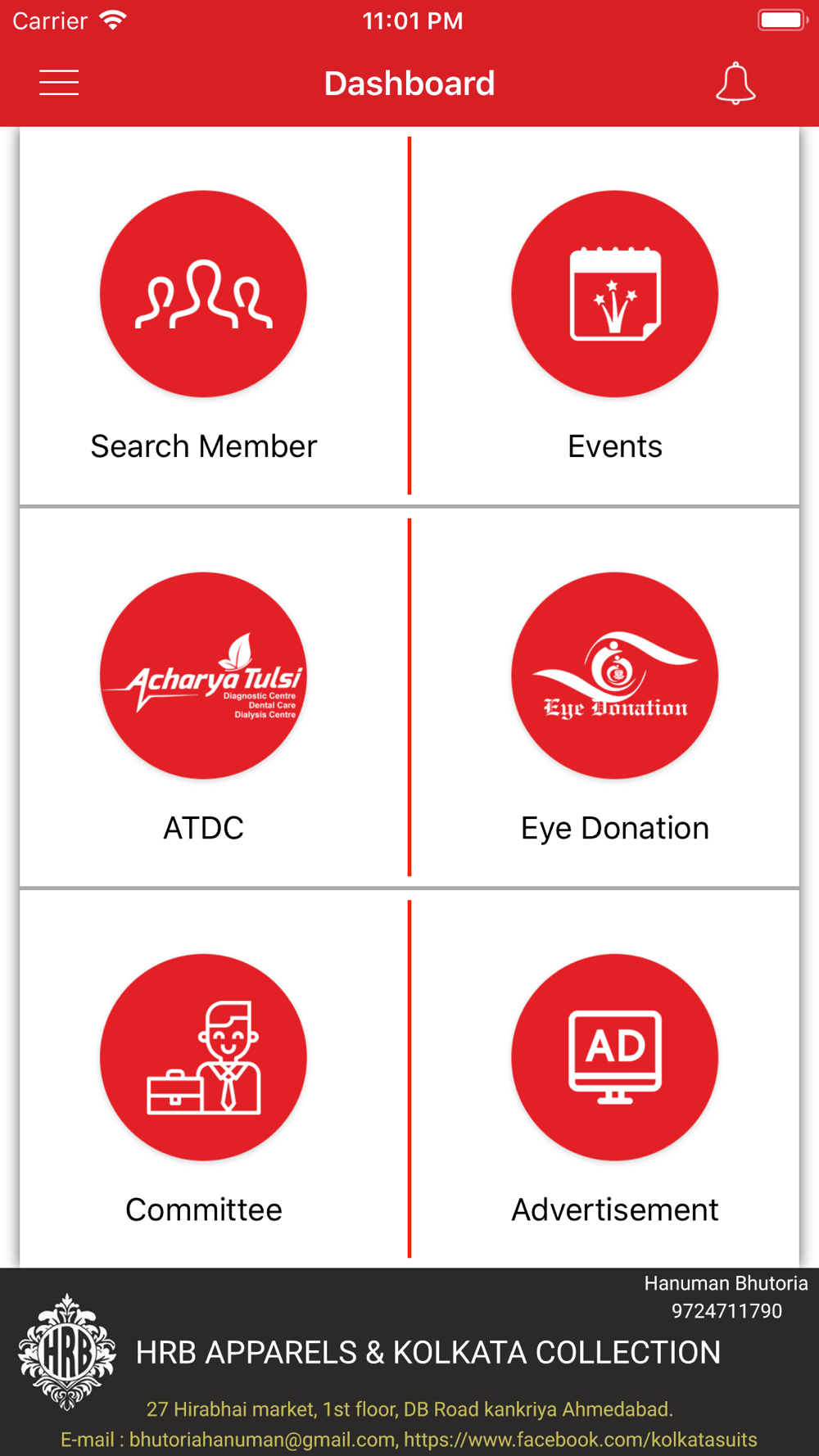Tap the HRB Apparels ad banner
Image resolution: width=819 pixels, height=1456 pixels.
pyautogui.click(x=409, y=1362)
